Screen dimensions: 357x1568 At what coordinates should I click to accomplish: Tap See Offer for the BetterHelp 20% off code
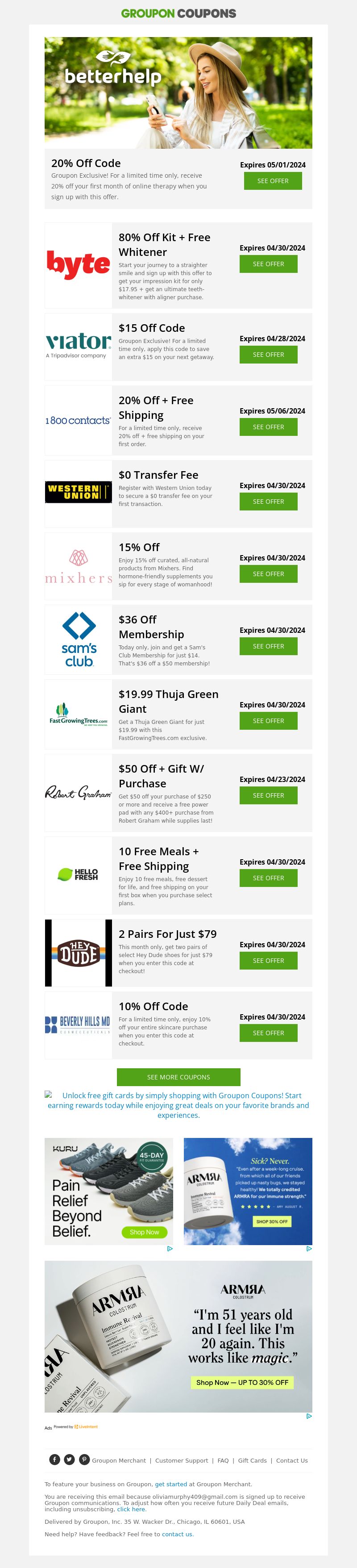pos(273,181)
